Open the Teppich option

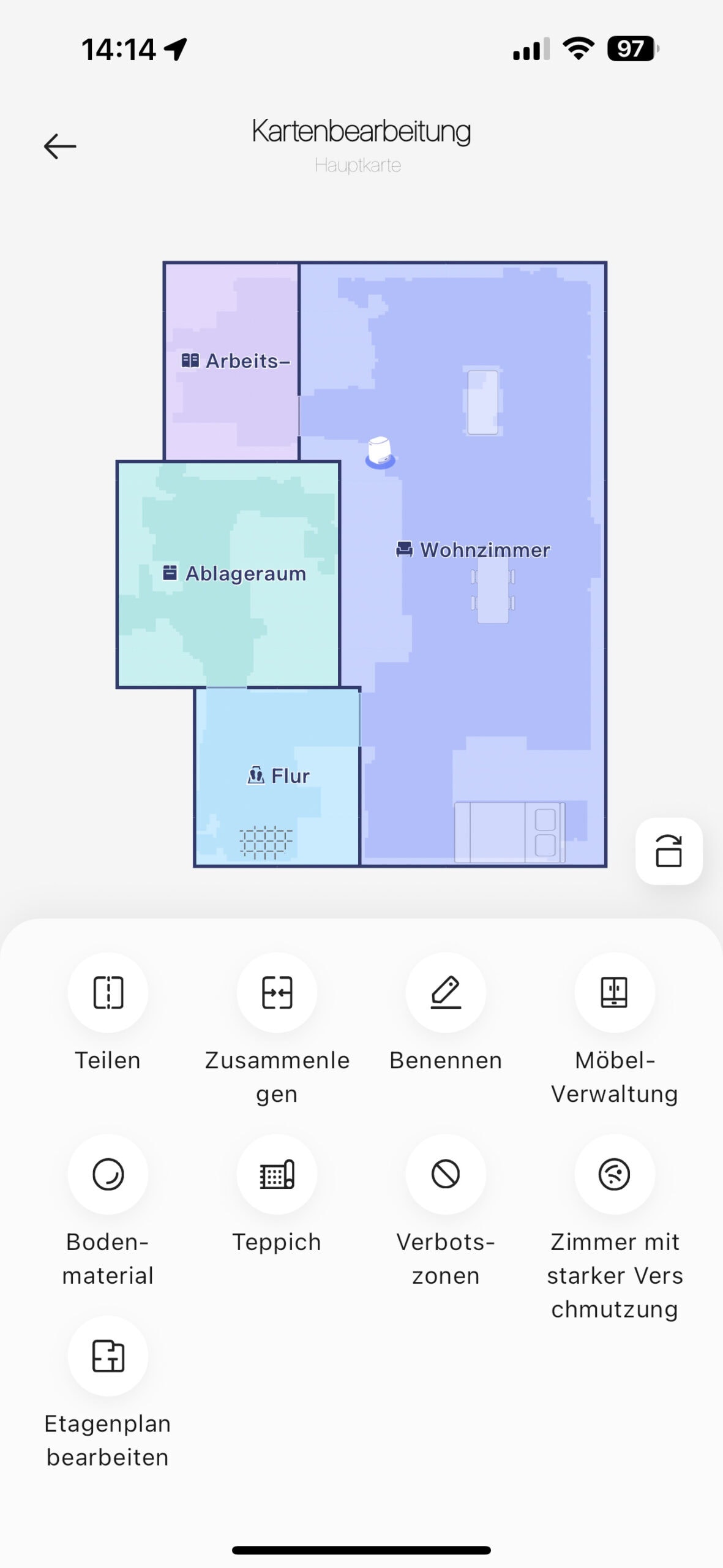[x=277, y=1174]
